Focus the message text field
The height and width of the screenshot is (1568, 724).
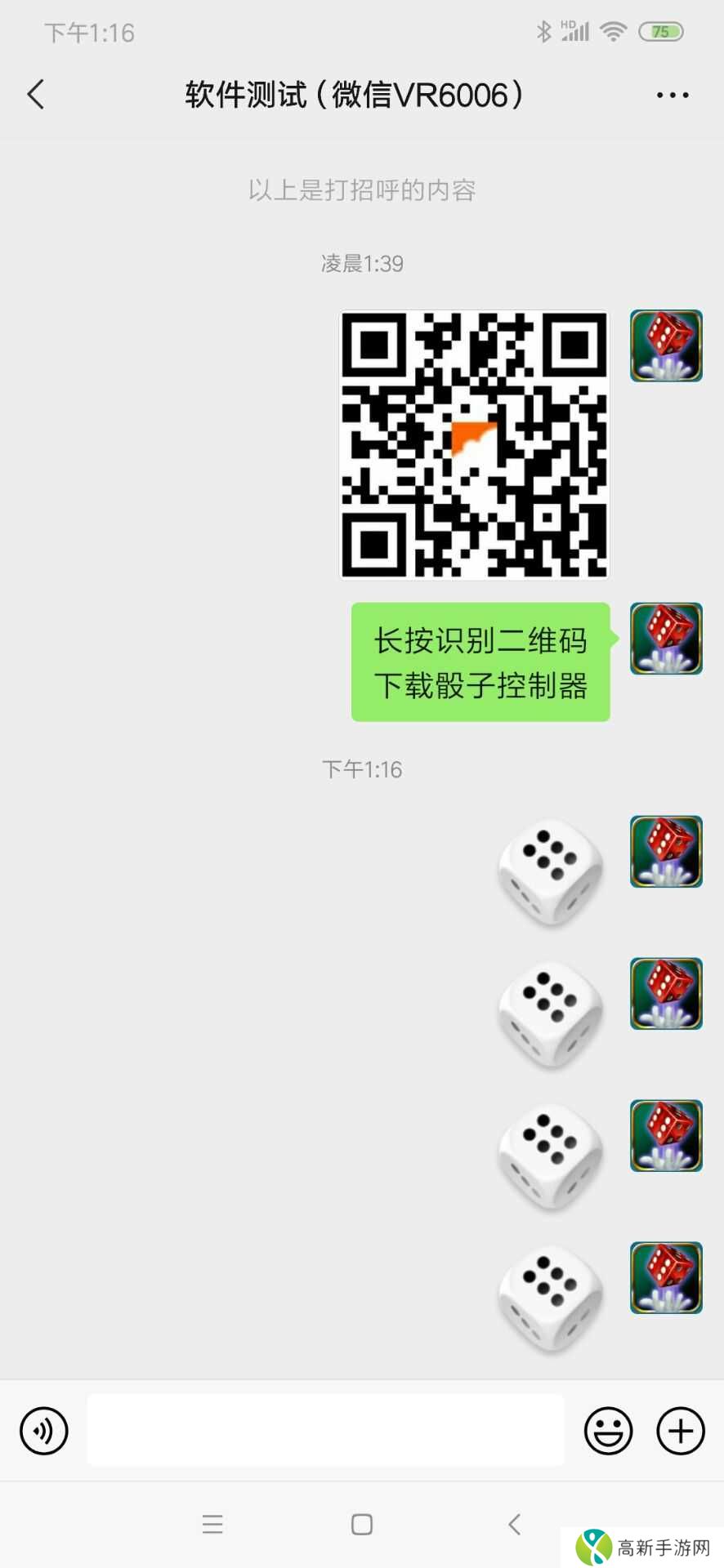pos(325,1430)
